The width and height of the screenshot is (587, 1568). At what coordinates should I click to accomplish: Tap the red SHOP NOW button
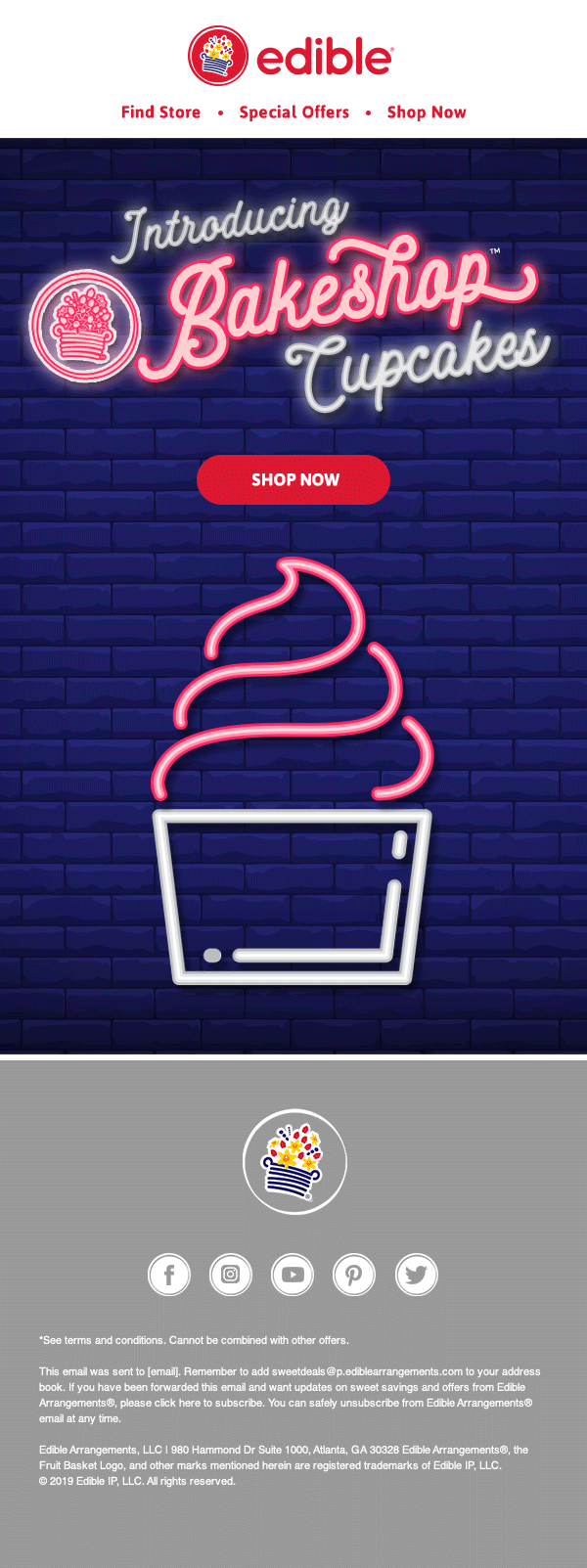tap(293, 479)
